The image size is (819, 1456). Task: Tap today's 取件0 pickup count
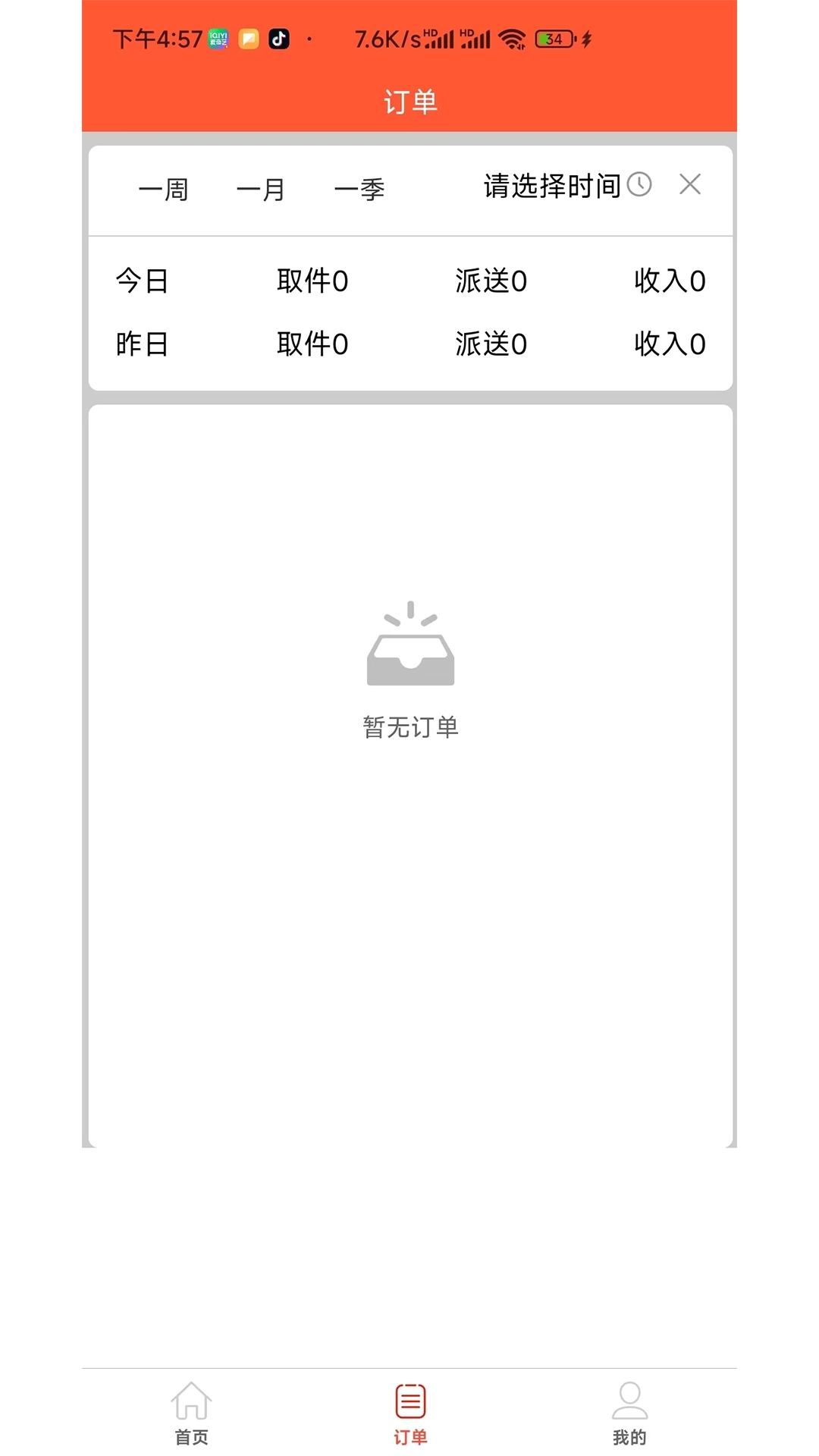tap(311, 281)
